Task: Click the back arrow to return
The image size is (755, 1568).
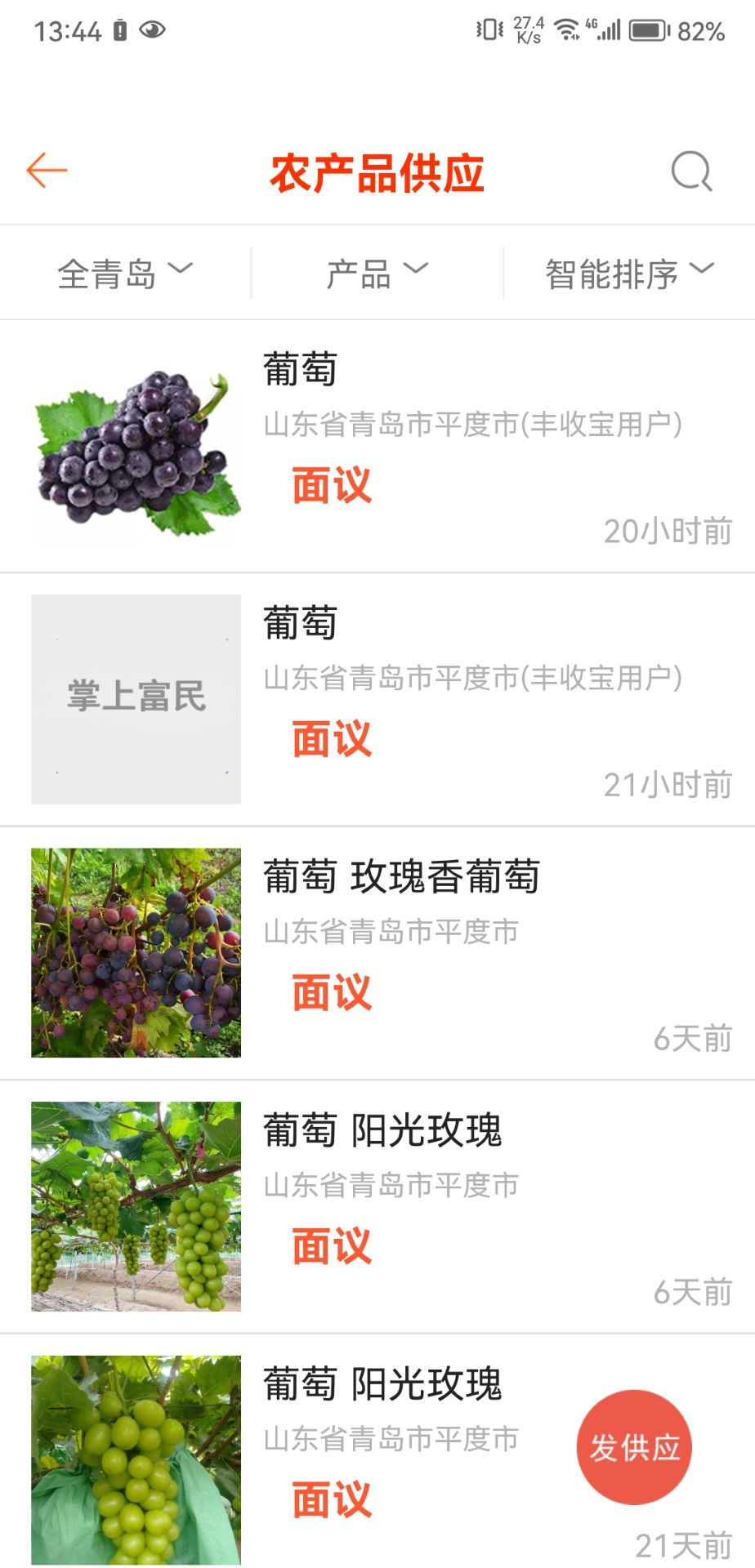Action: click(x=47, y=170)
